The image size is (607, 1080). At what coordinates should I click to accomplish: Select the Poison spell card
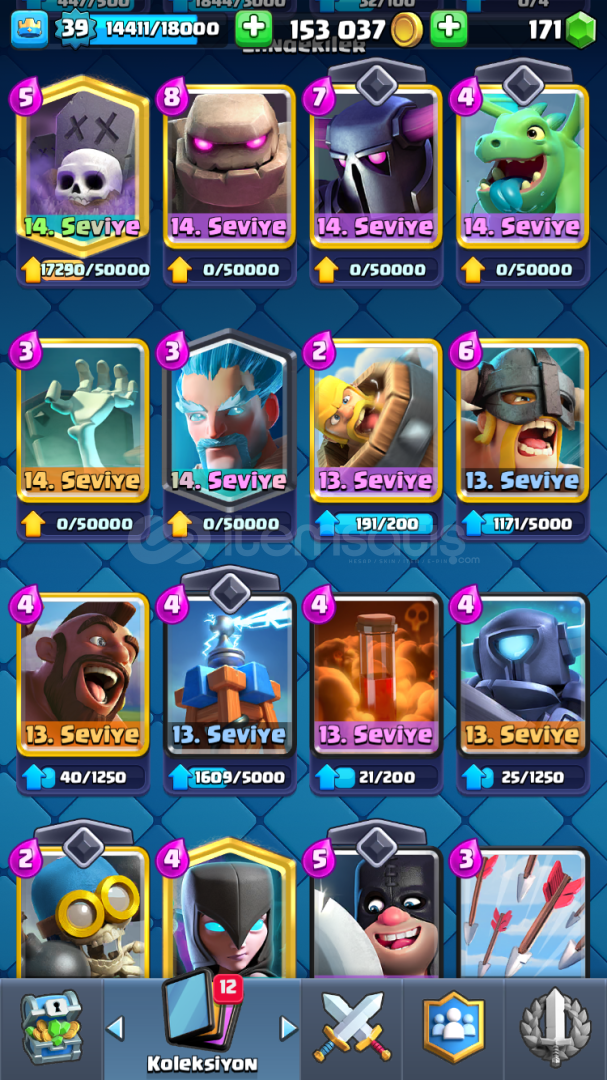pyautogui.click(x=376, y=675)
